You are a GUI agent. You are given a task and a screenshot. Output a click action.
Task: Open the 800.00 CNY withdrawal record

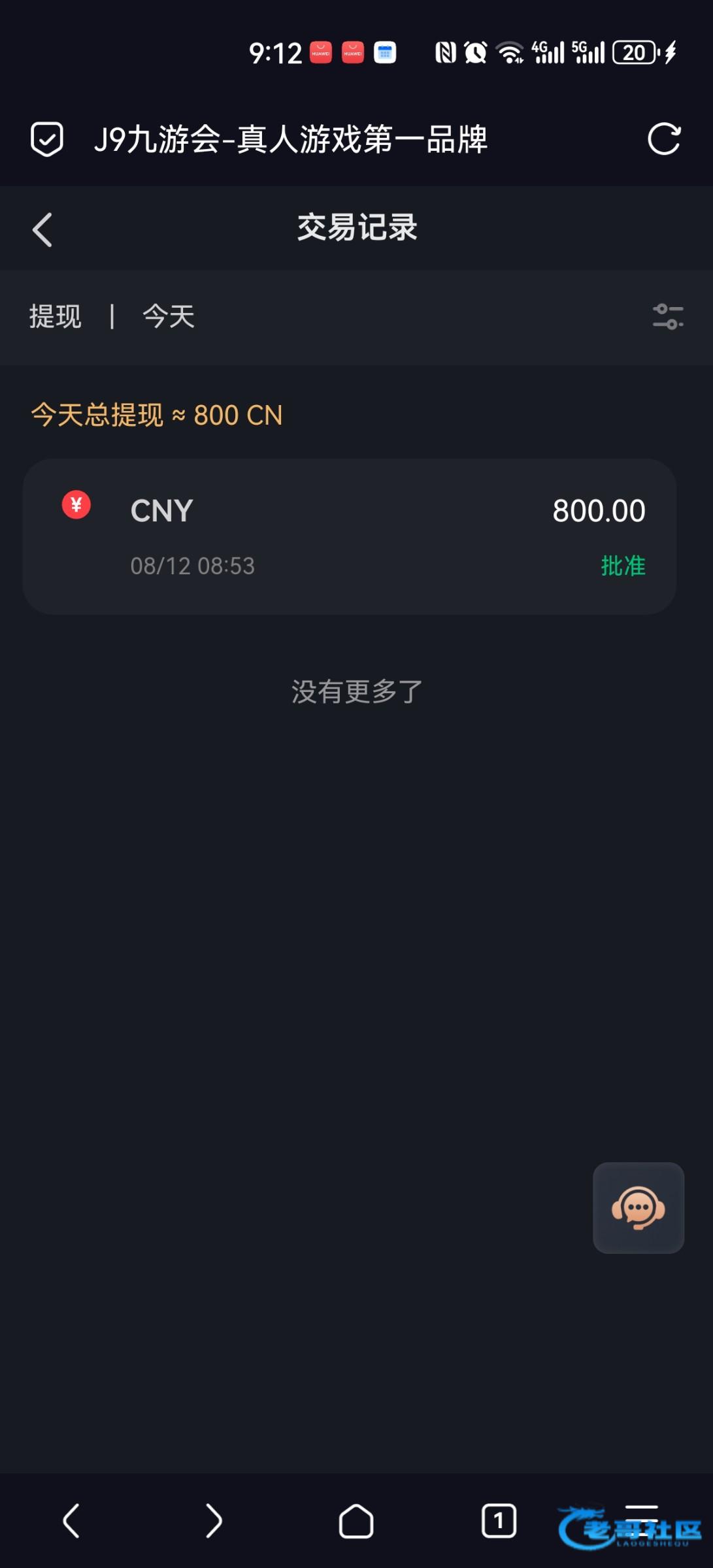[x=350, y=536]
